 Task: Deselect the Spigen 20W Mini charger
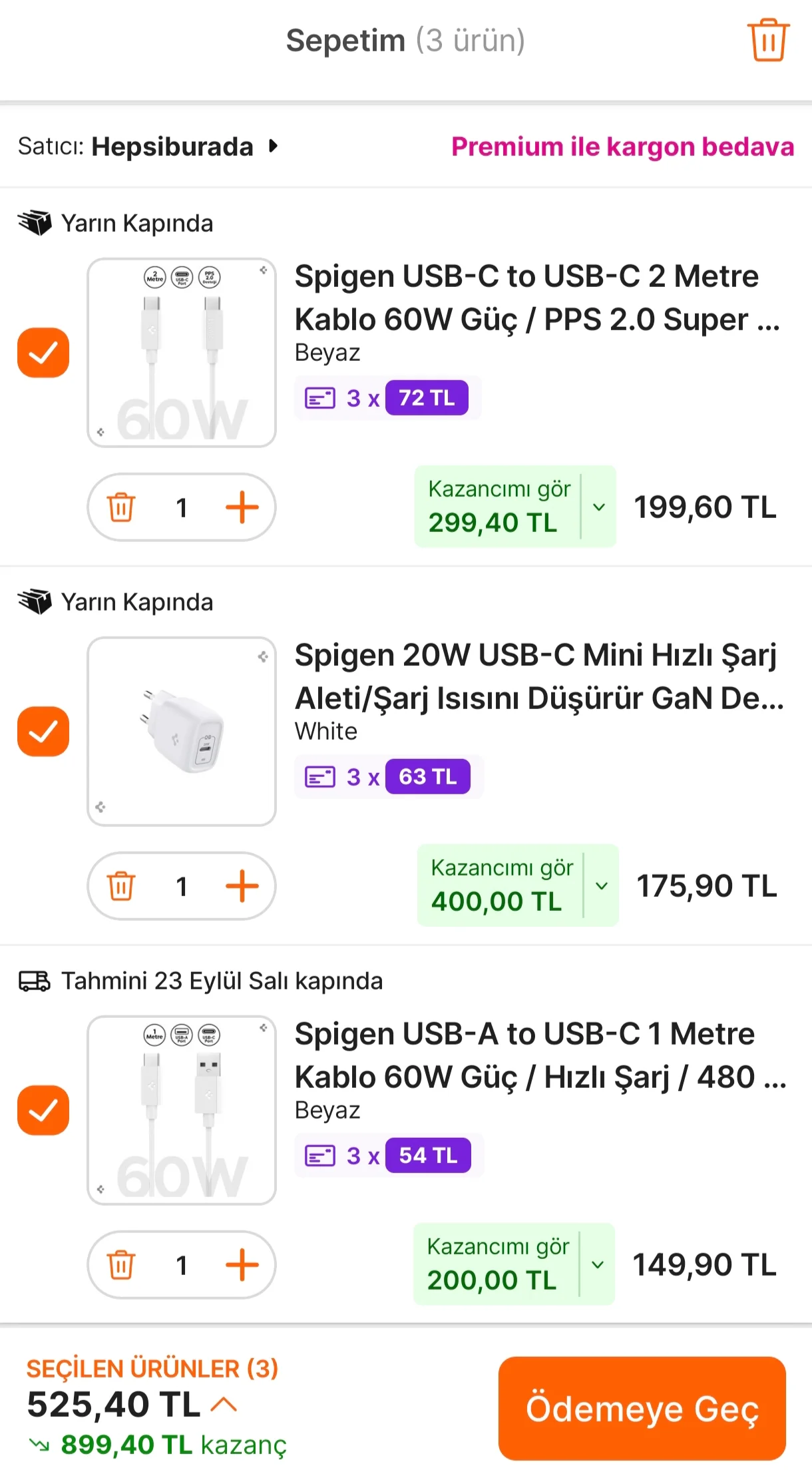[43, 732]
